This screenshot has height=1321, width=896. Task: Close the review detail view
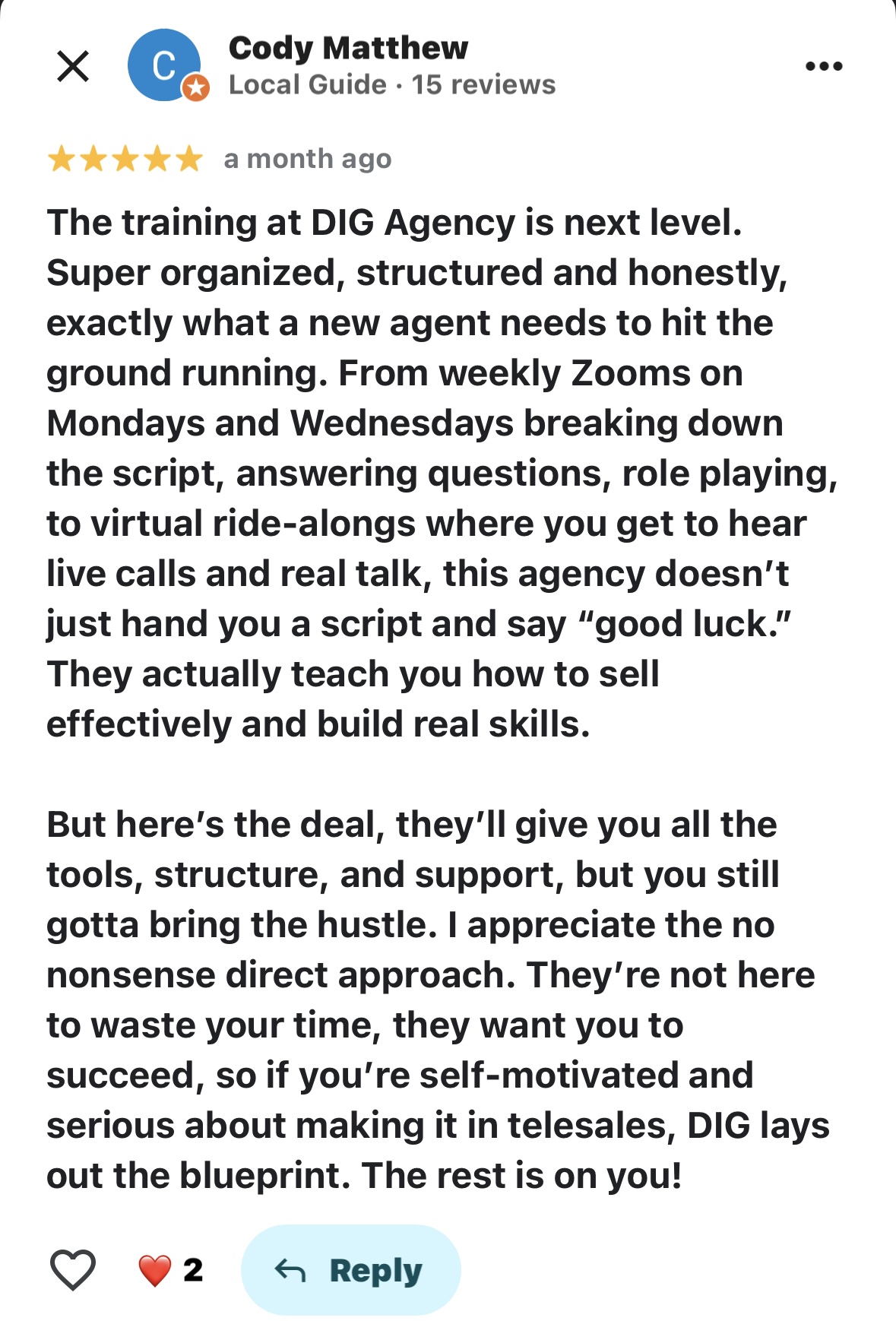coord(73,66)
